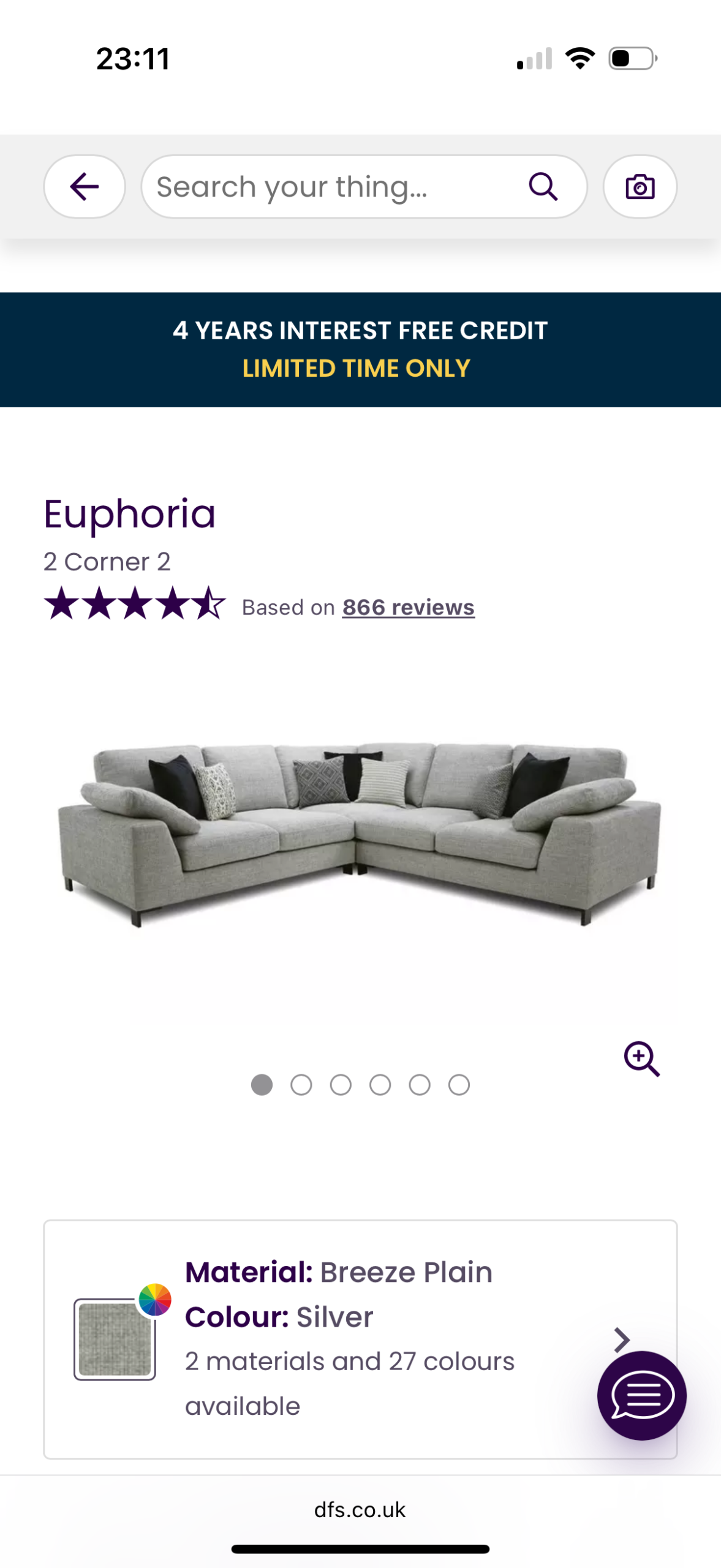
Task: Tap the magnifier search icon
Action: (x=543, y=186)
